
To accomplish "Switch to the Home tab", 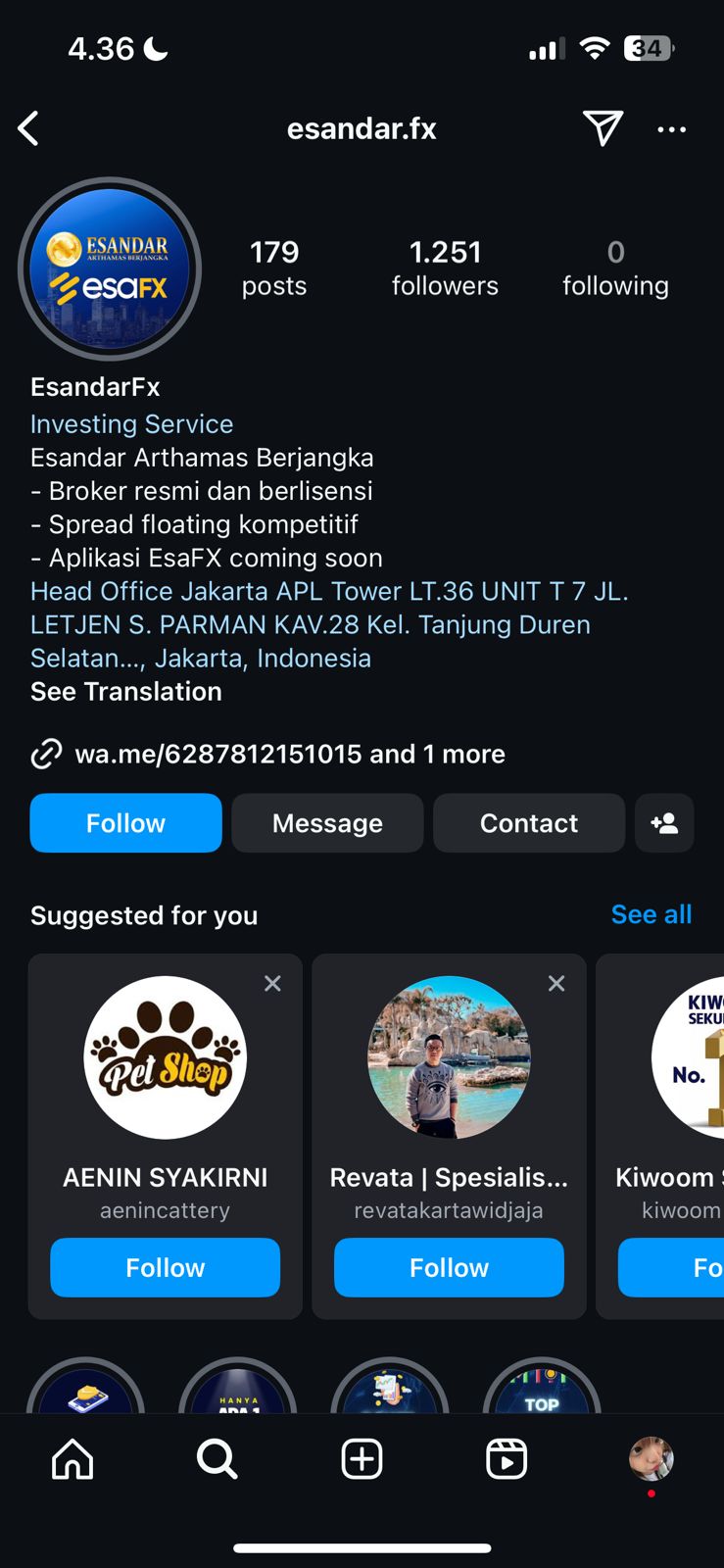I will pos(72,1459).
